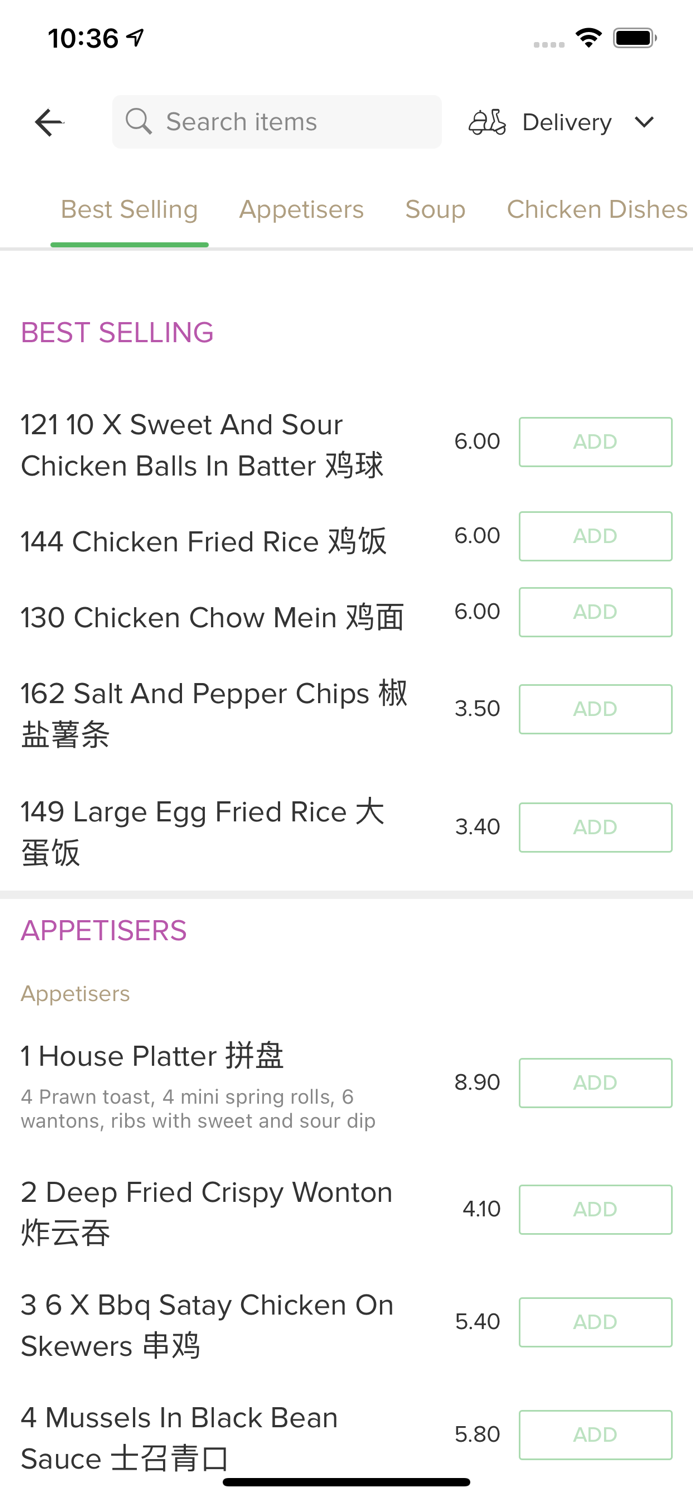Add Sweet And Sour Chicken Balls to order
693x1500 pixels.
point(595,442)
